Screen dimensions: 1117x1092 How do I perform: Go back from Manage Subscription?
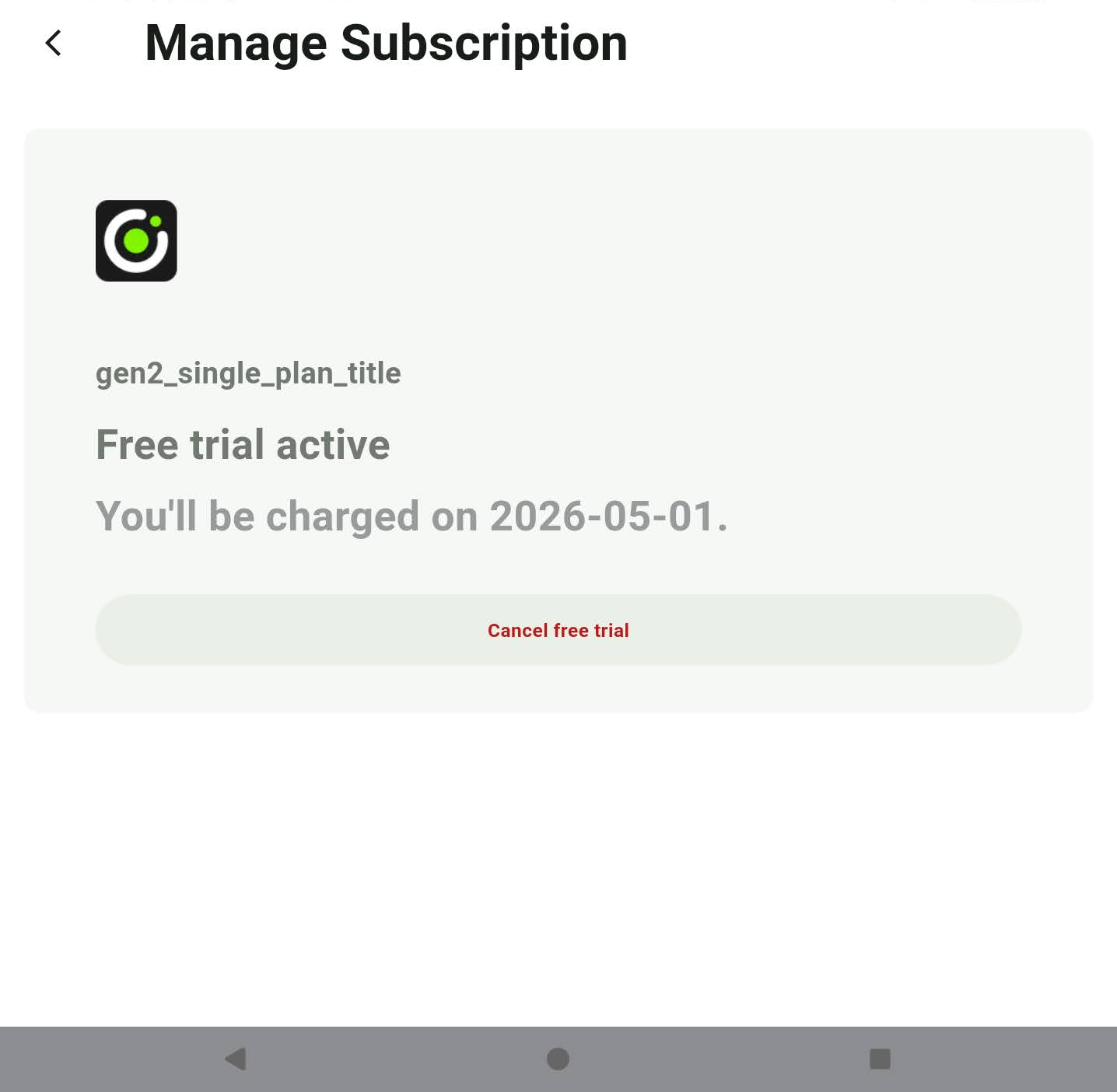(x=53, y=44)
